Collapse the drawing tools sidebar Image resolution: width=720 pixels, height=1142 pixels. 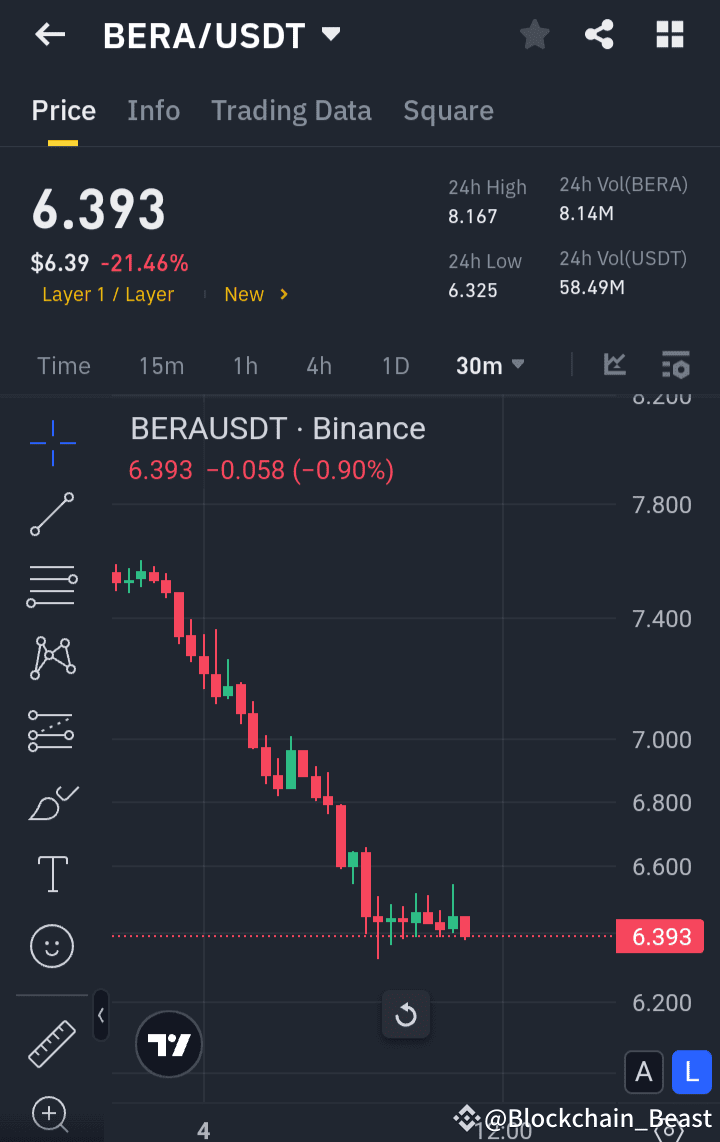(100, 1015)
